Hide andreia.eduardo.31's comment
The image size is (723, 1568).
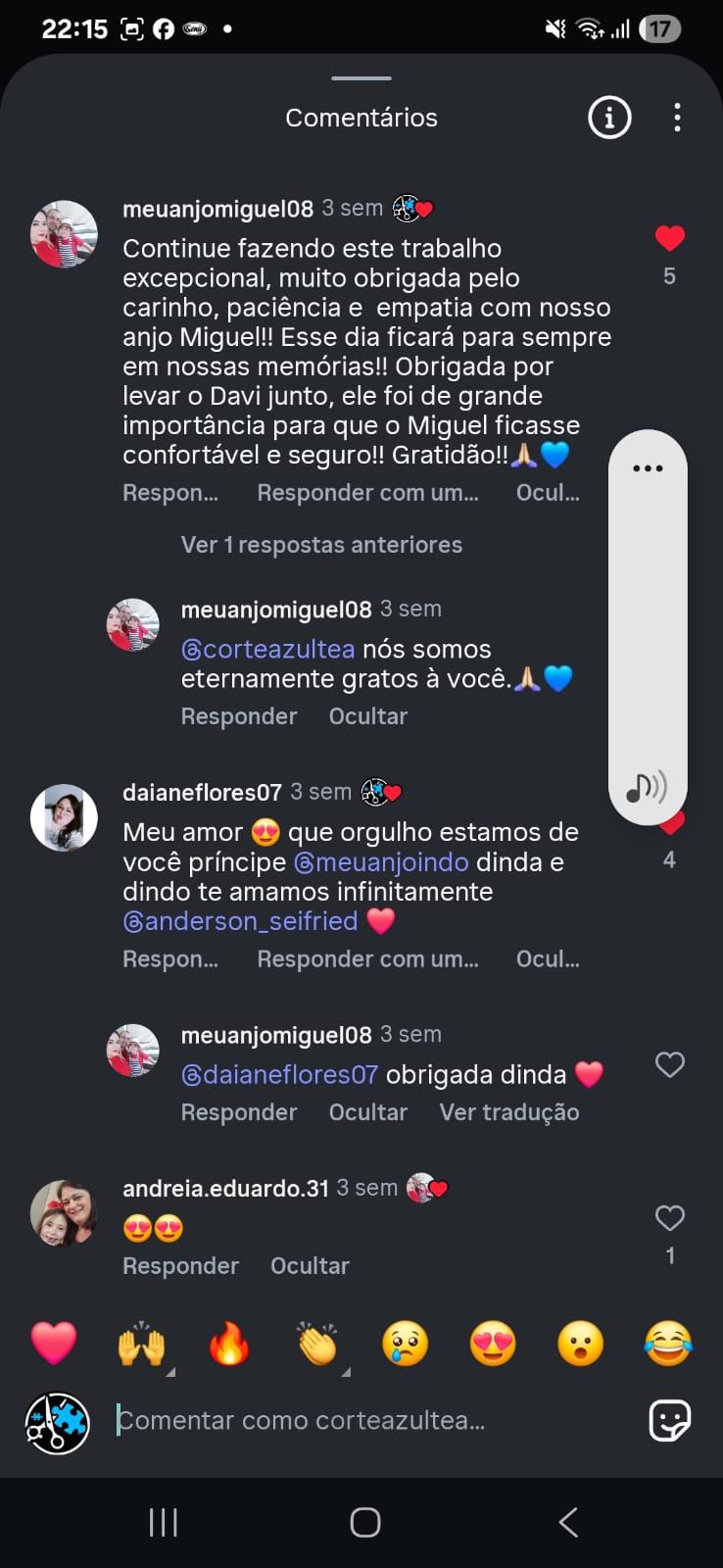click(310, 1266)
